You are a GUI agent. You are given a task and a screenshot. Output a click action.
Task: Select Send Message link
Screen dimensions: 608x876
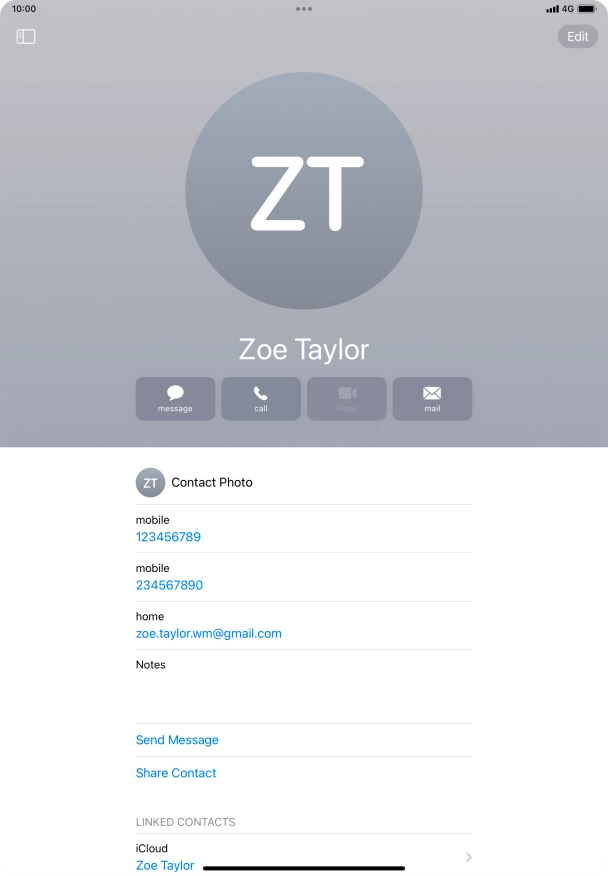(177, 740)
